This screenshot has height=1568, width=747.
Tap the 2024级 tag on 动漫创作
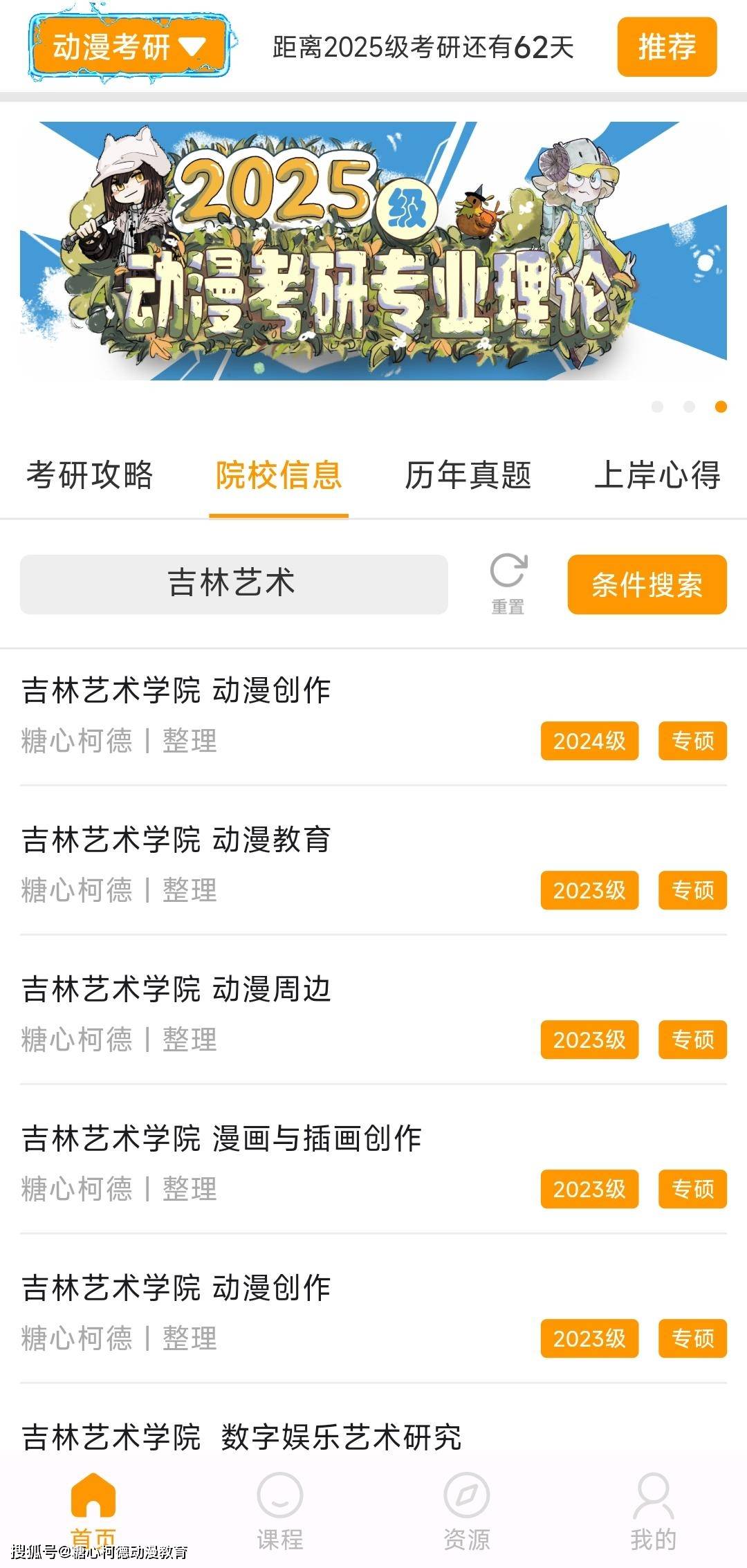(x=589, y=741)
